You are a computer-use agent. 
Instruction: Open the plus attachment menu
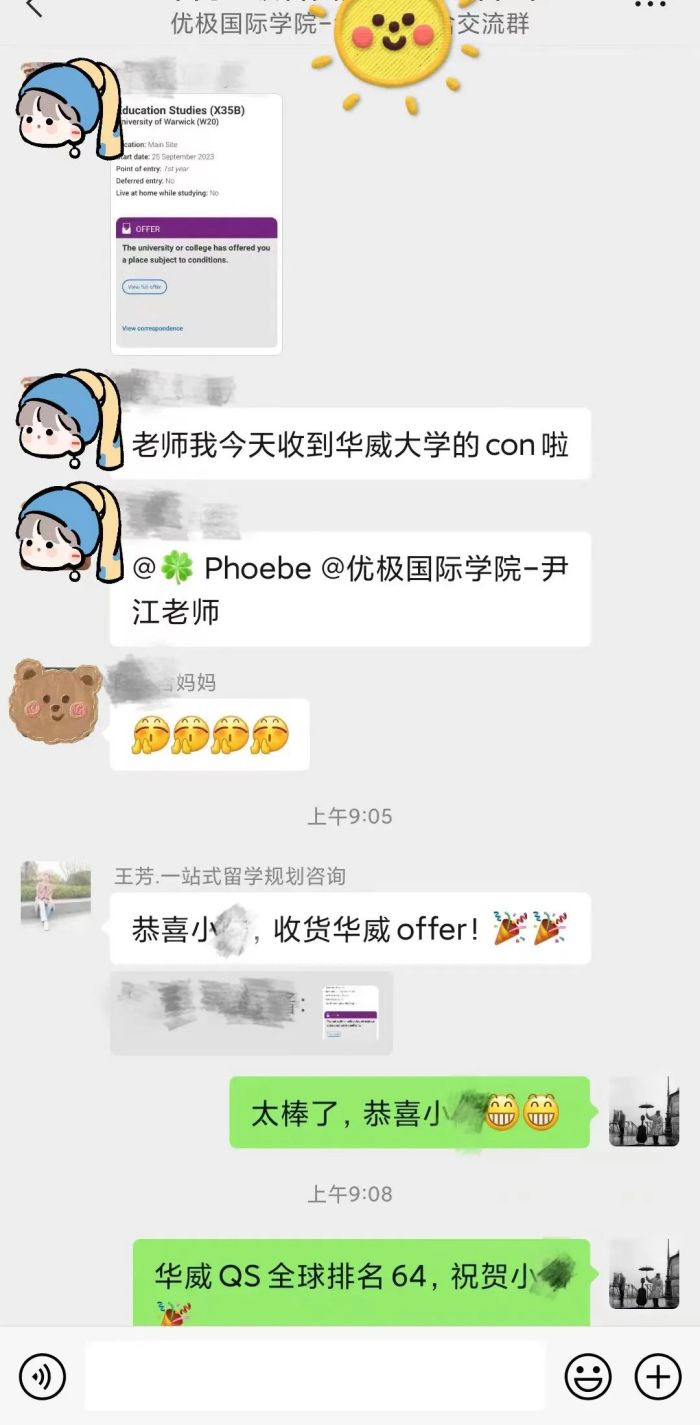658,1377
